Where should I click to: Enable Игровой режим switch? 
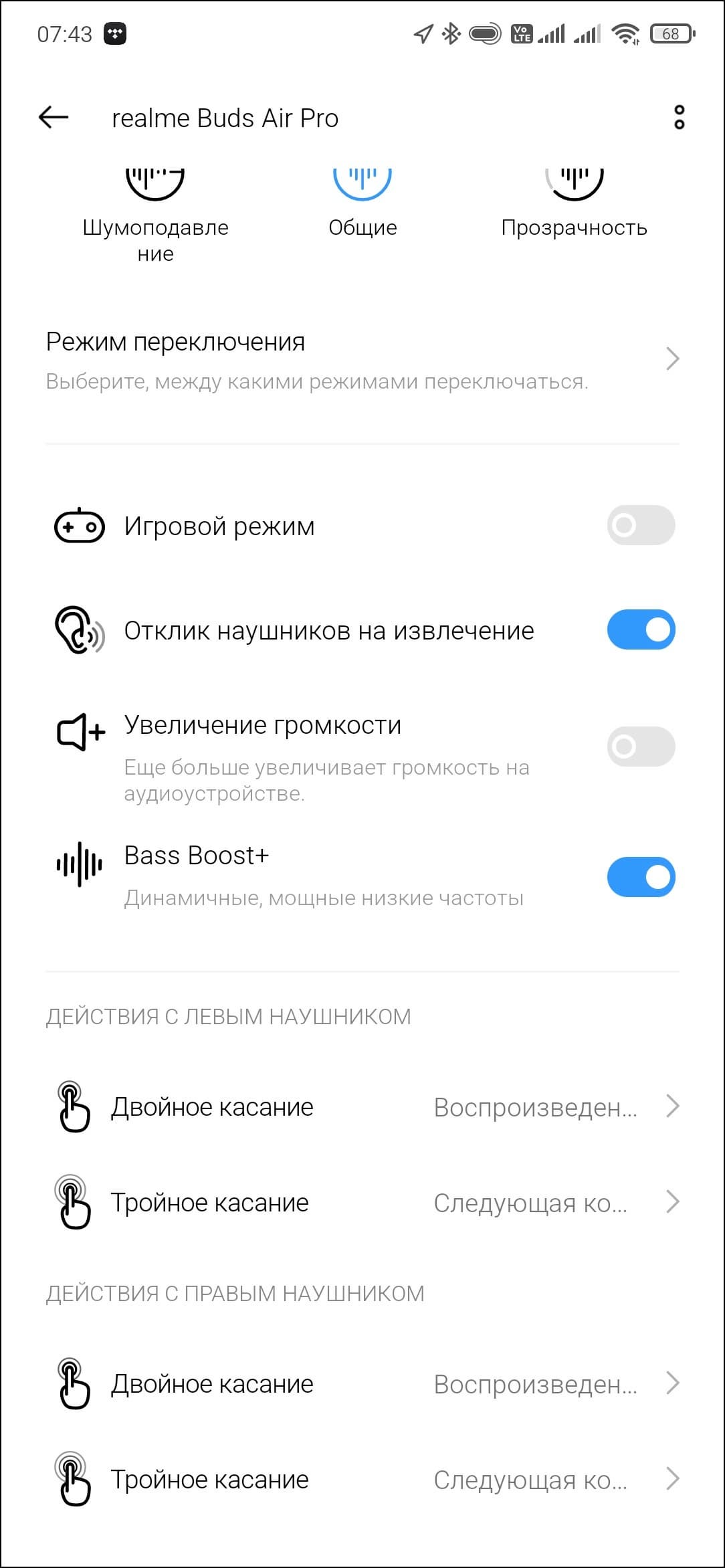point(640,526)
